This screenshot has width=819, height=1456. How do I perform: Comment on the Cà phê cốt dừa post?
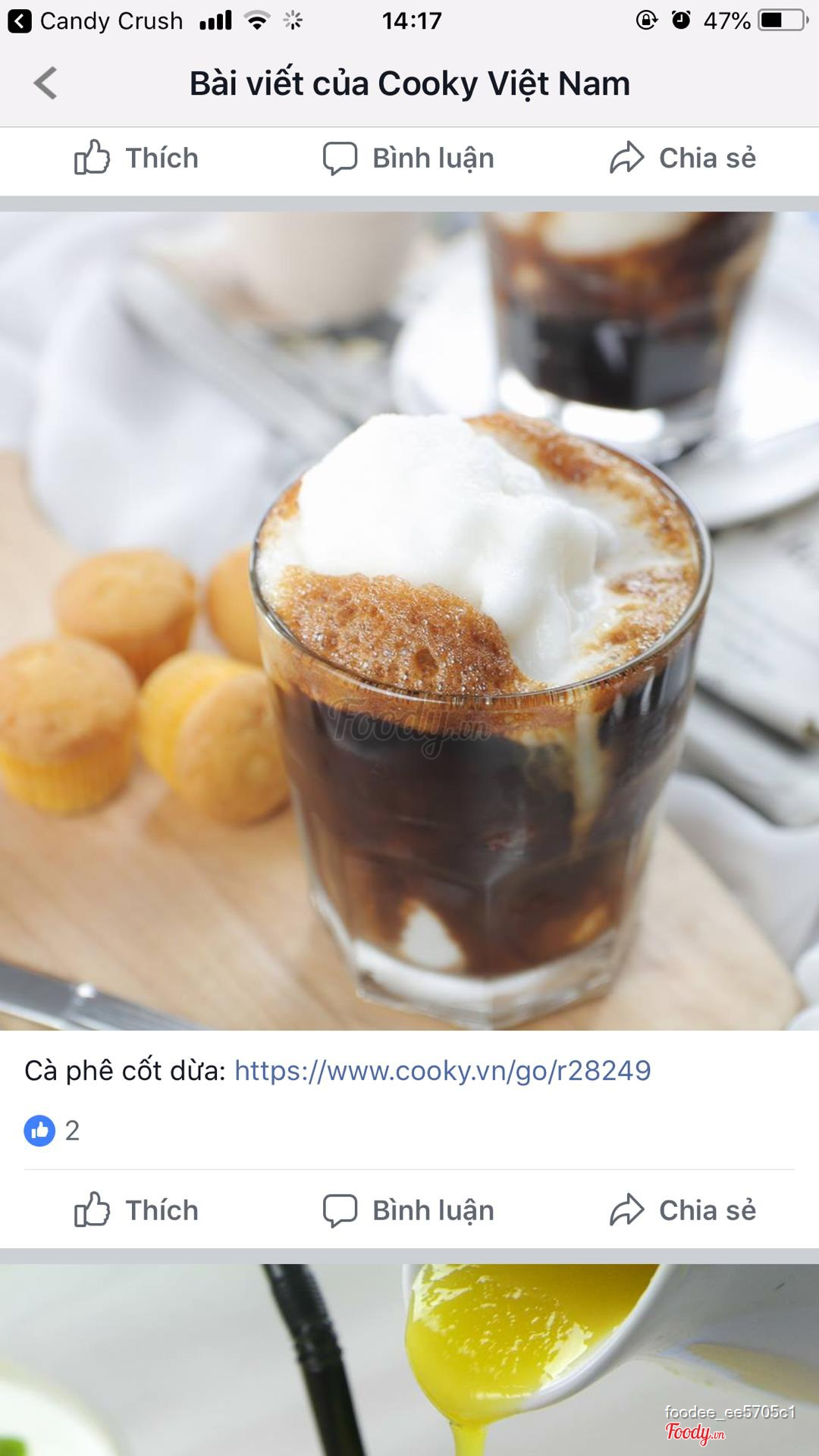409,1210
